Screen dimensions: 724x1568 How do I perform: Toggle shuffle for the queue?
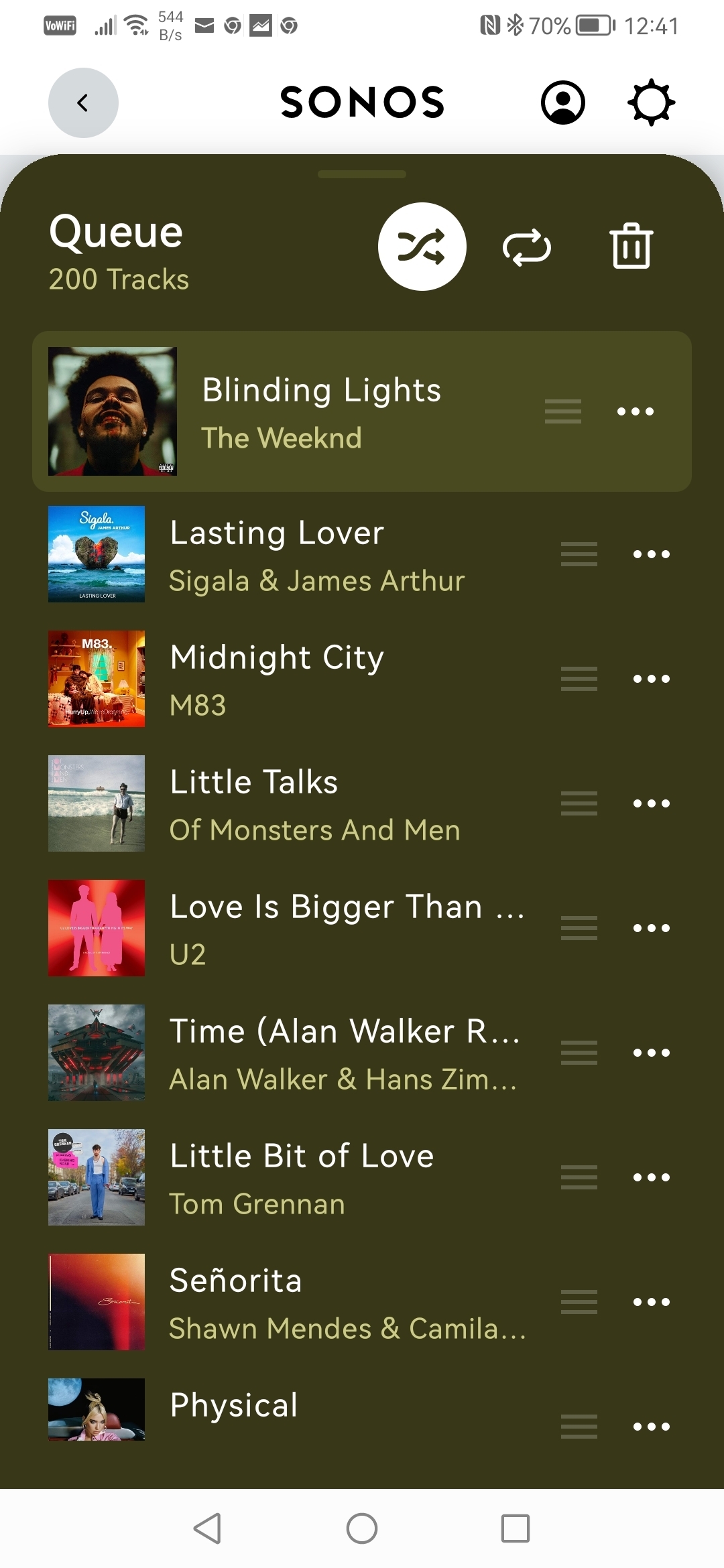[422, 247]
